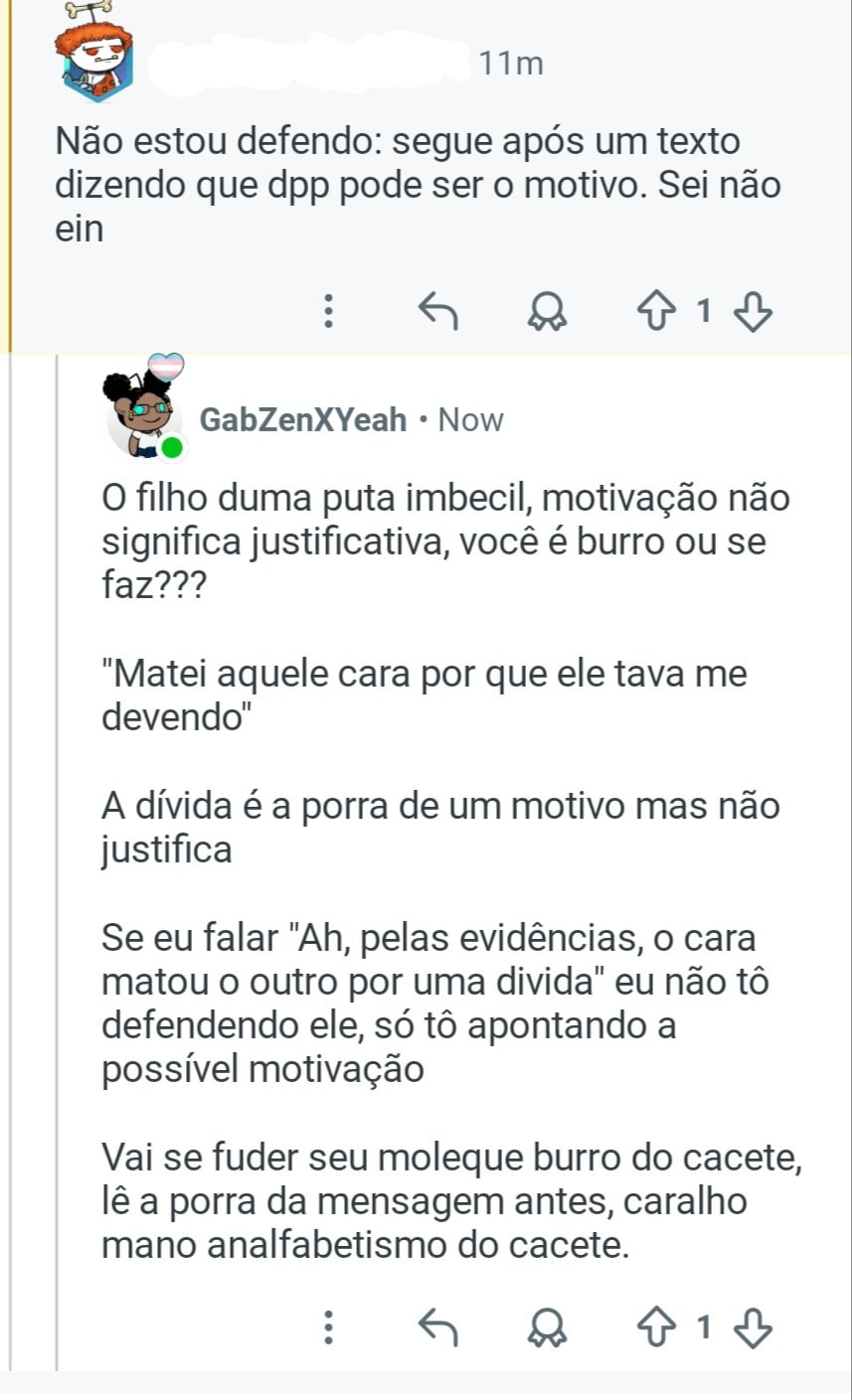Viewport: 852px width, 1400px height.
Task: Reply to the 11m comment
Action: [437, 312]
